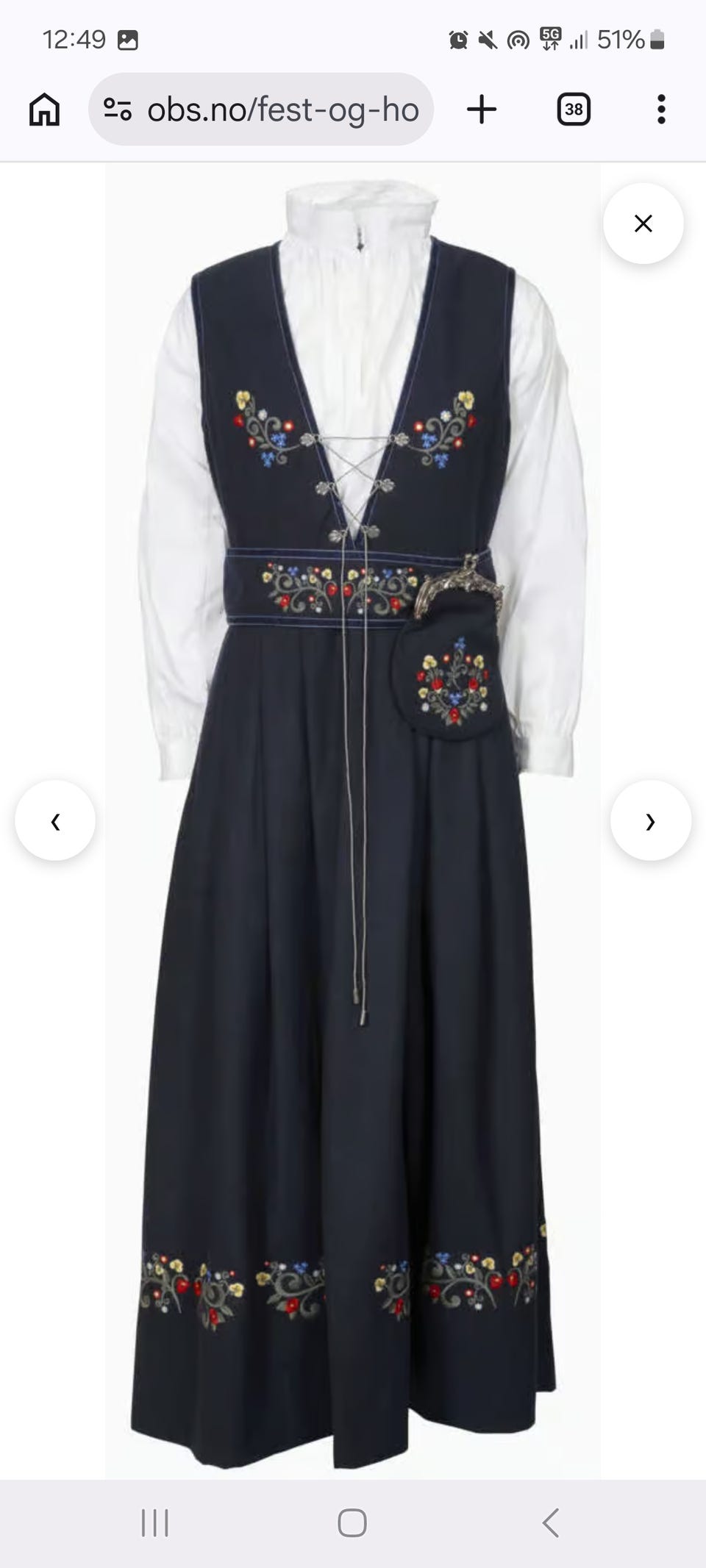The width and height of the screenshot is (706, 1568).
Task: Show the next product image
Action: (650, 820)
